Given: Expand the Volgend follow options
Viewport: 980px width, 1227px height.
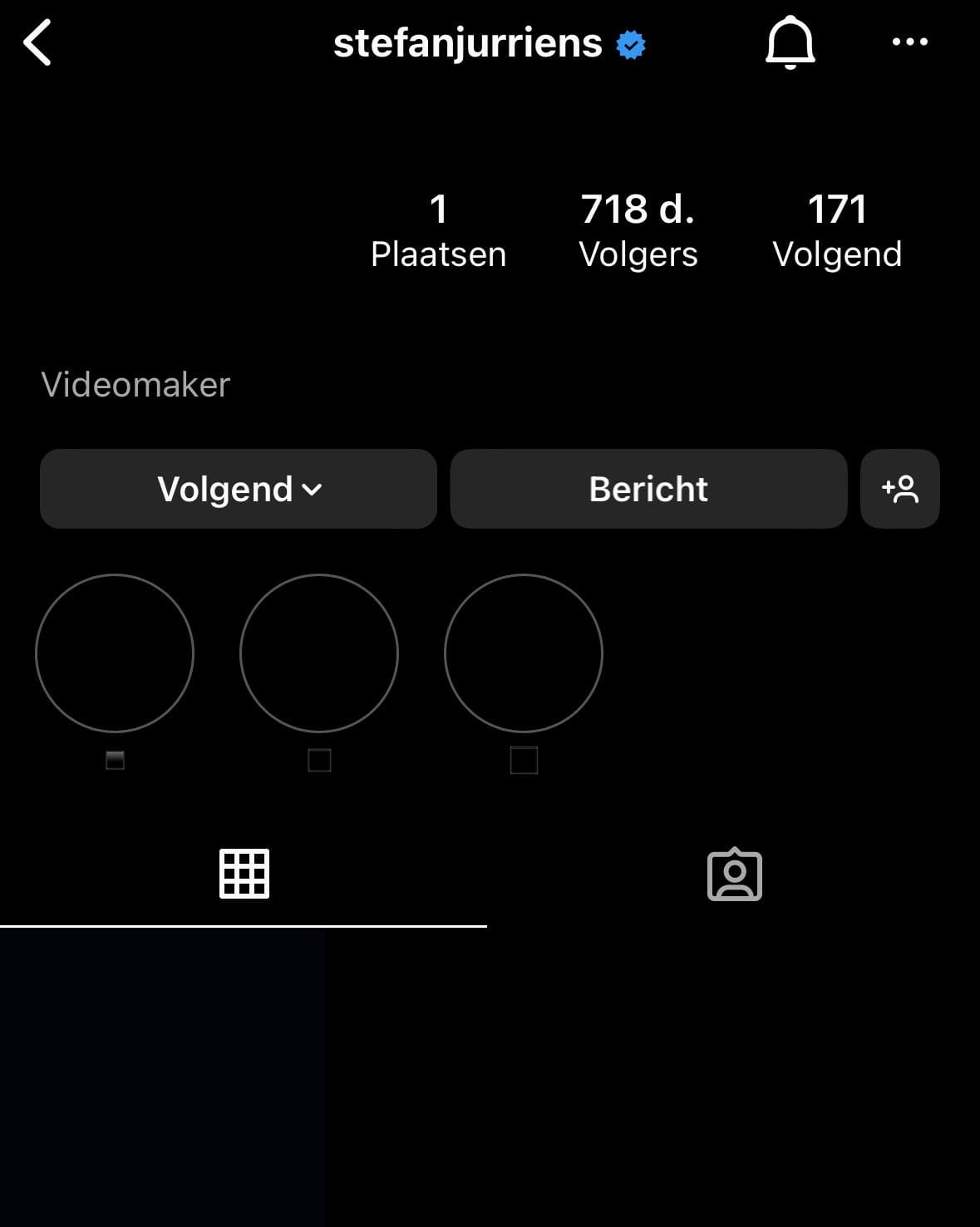Looking at the screenshot, I should (239, 489).
